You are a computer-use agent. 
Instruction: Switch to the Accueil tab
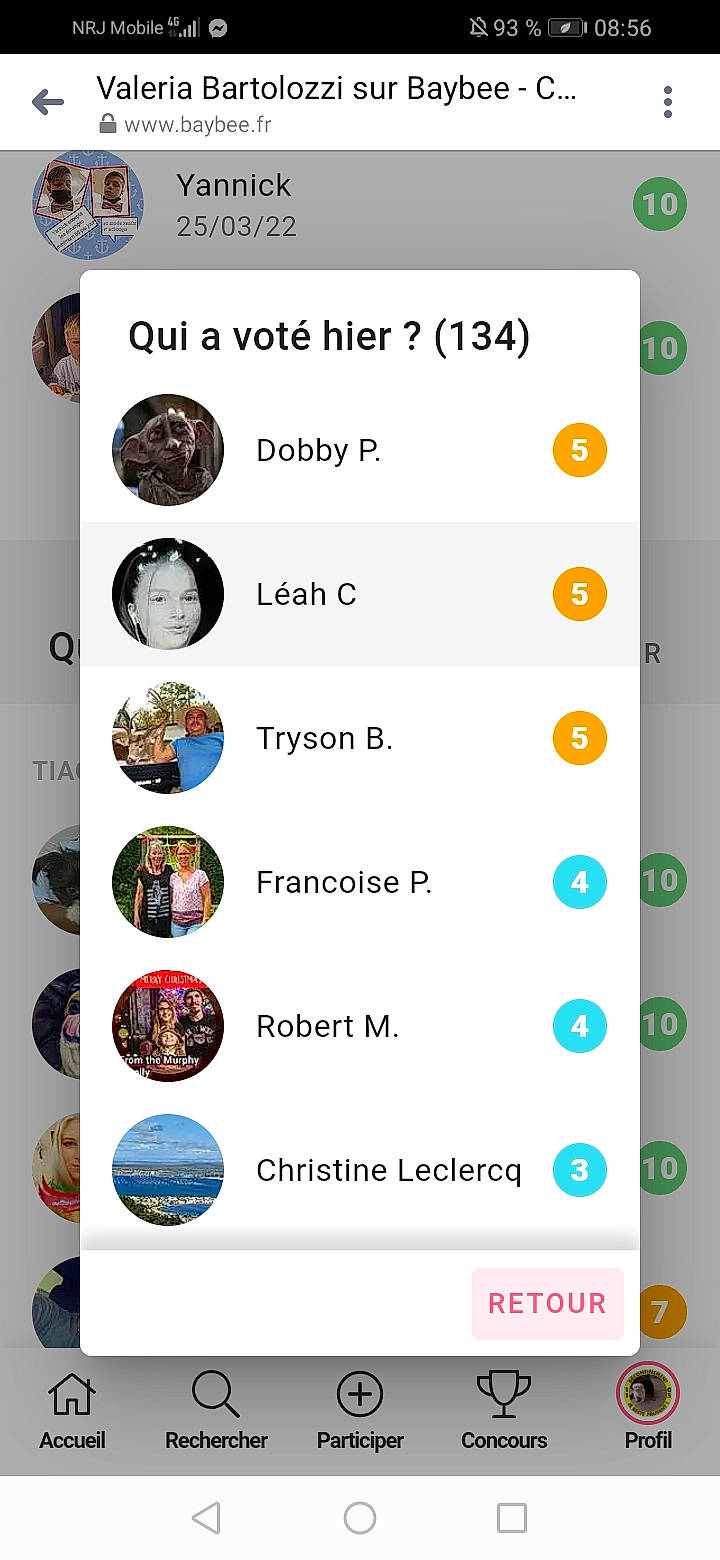point(72,1412)
